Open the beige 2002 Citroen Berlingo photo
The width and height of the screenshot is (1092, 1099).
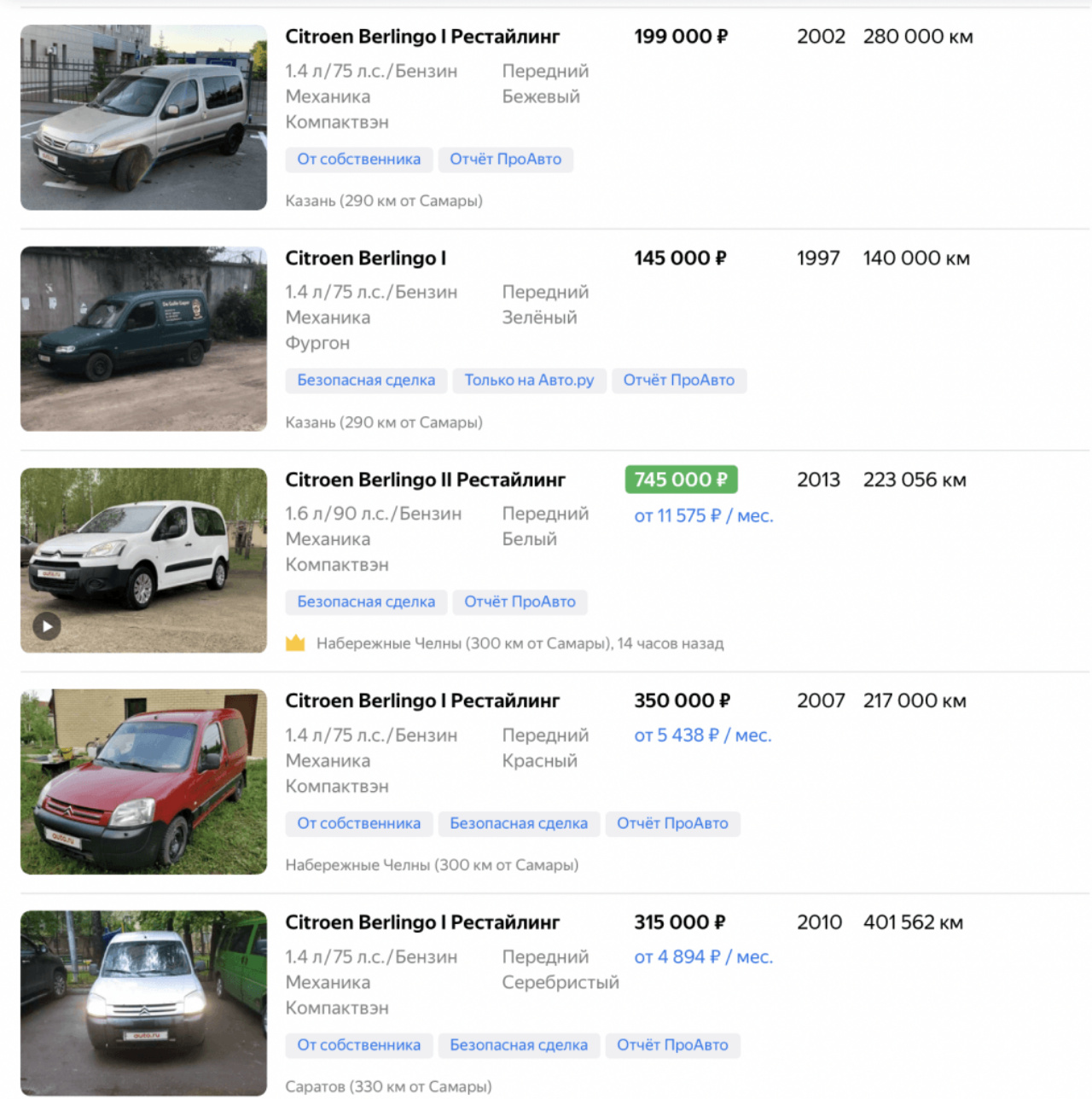click(143, 118)
